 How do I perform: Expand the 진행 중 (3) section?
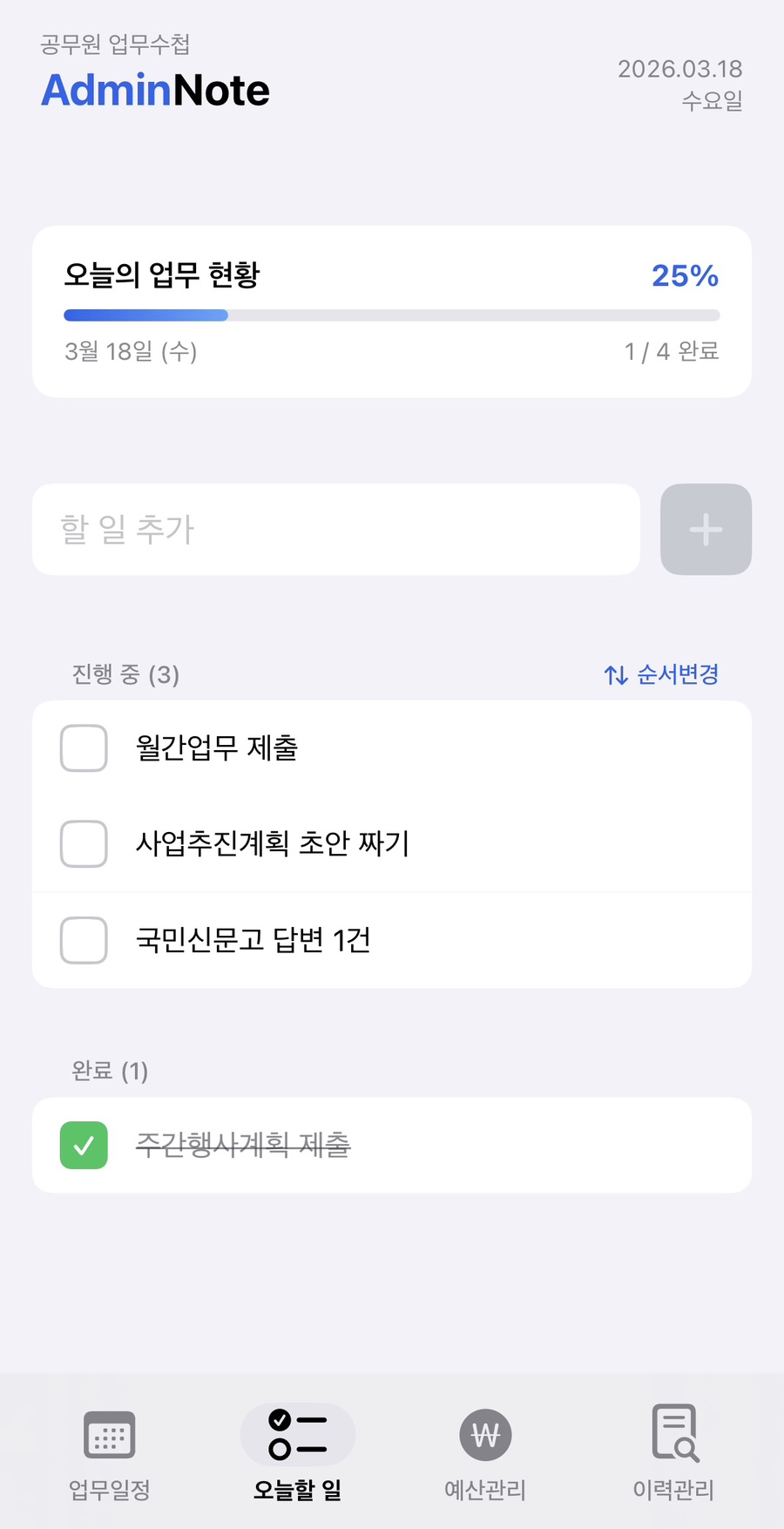coord(125,674)
